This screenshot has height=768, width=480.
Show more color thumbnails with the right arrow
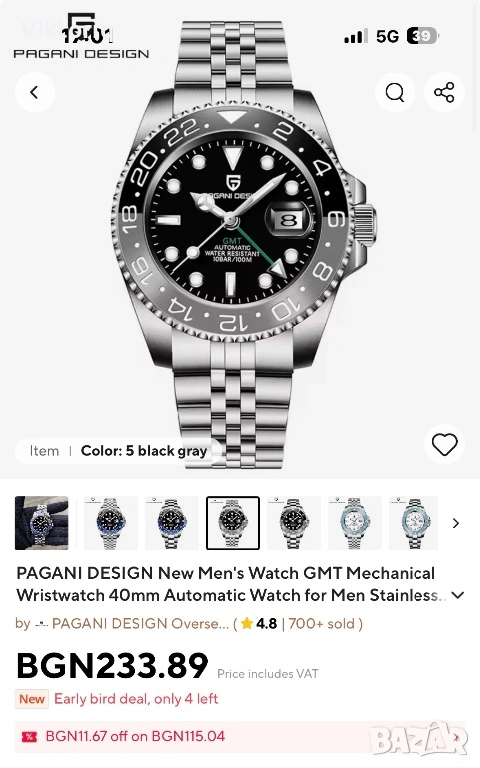pos(456,523)
